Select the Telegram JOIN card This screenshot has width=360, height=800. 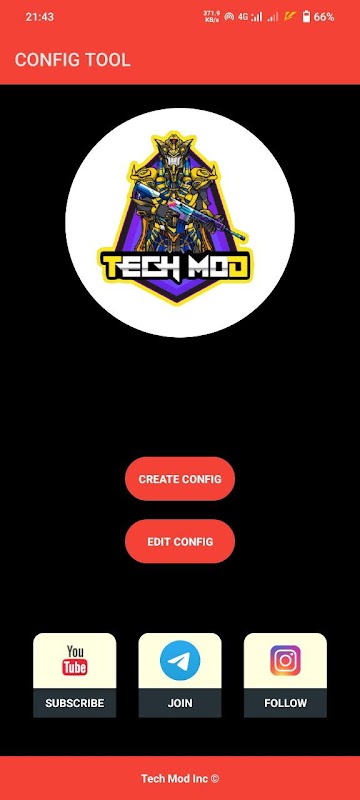[x=180, y=676]
